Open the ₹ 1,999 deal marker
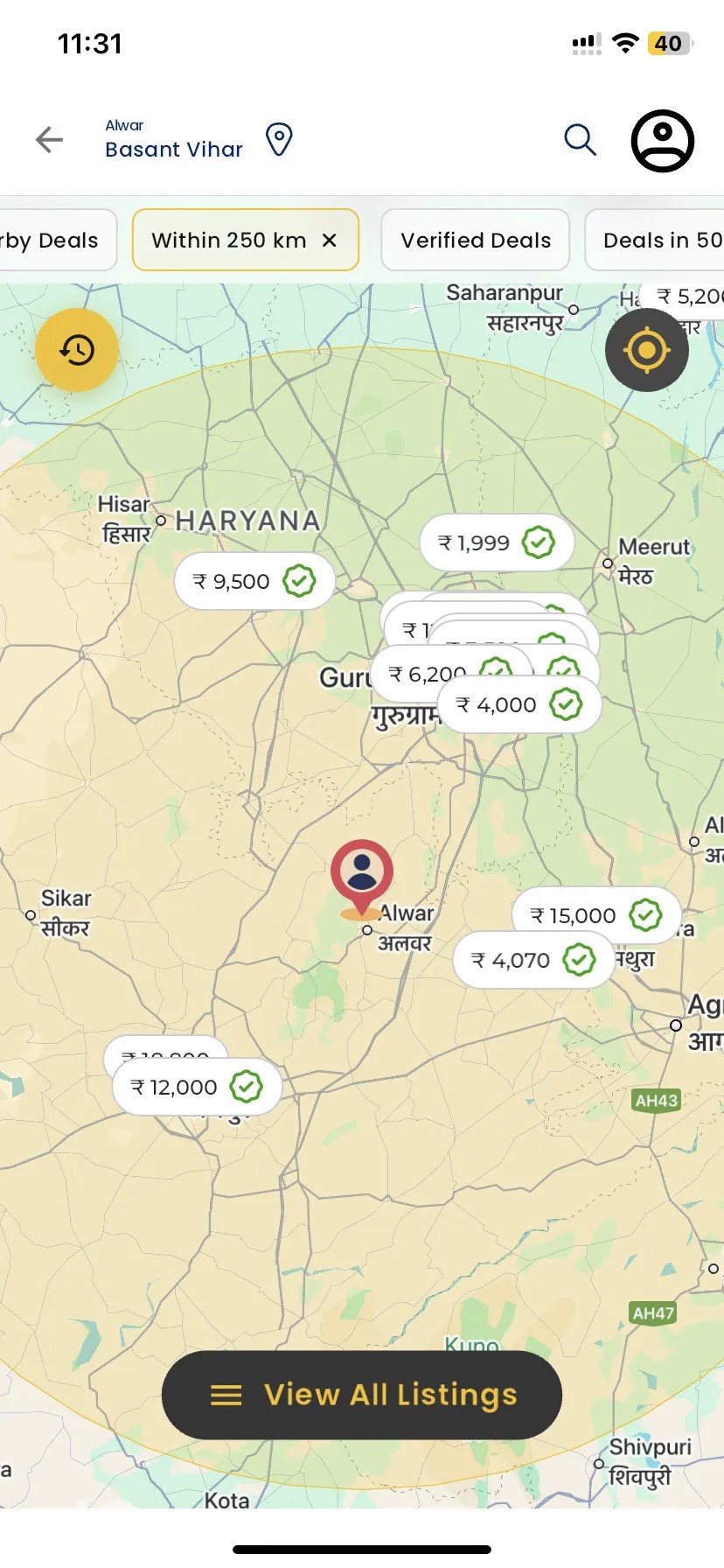This screenshot has width=724, height=1568. [x=495, y=542]
